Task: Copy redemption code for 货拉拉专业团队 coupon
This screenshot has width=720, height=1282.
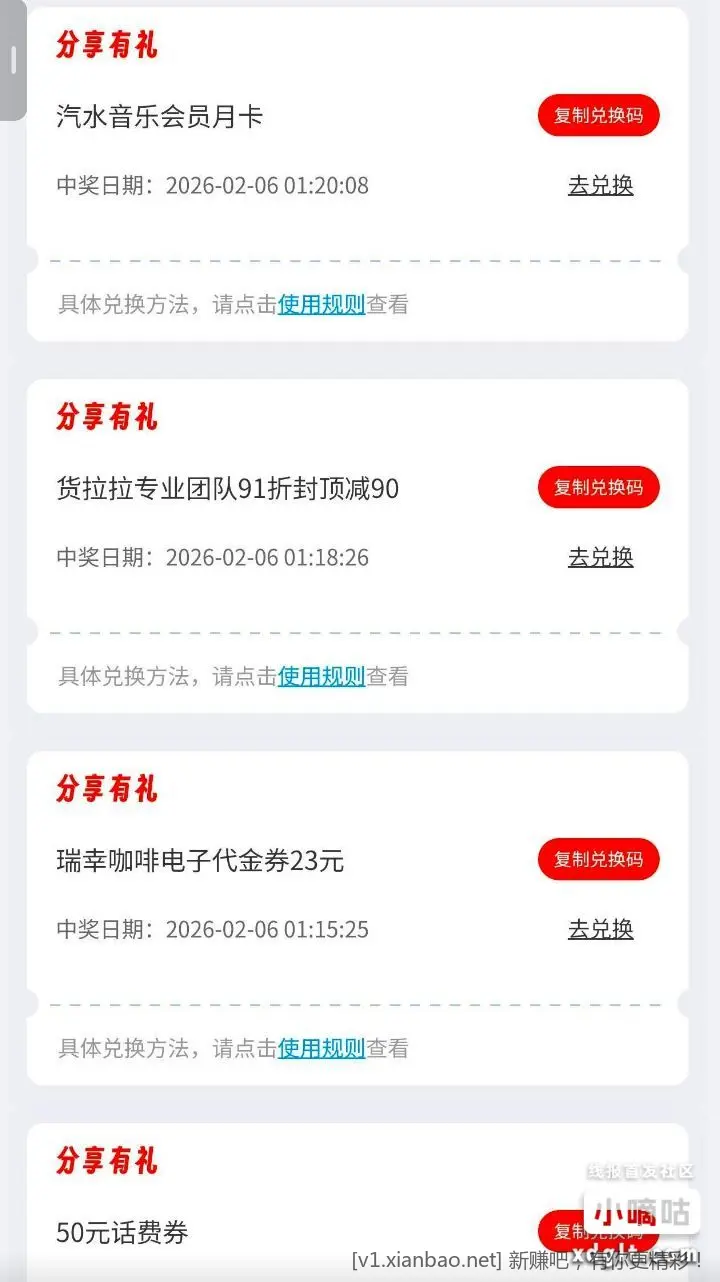Action: pos(598,488)
